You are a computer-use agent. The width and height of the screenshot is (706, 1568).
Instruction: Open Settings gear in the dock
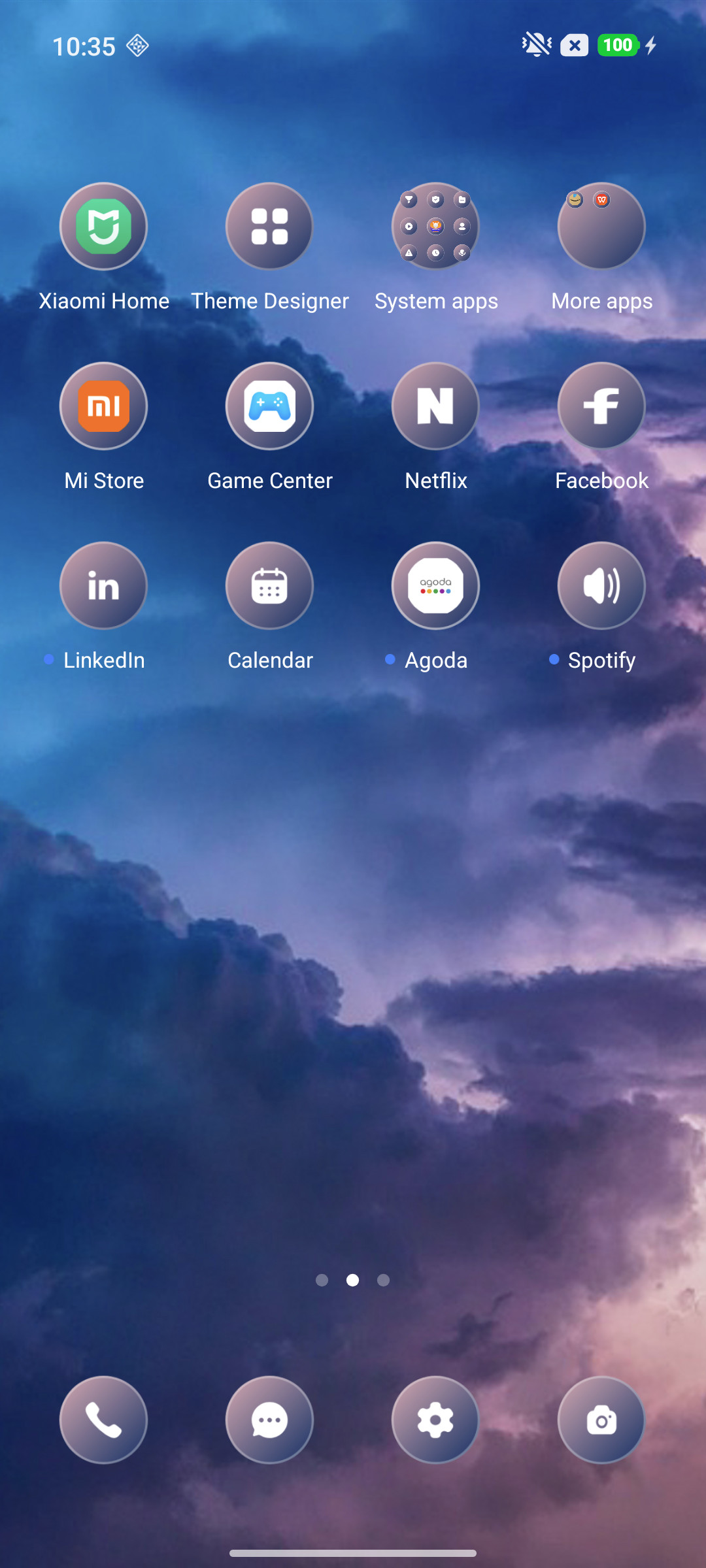click(x=435, y=1420)
